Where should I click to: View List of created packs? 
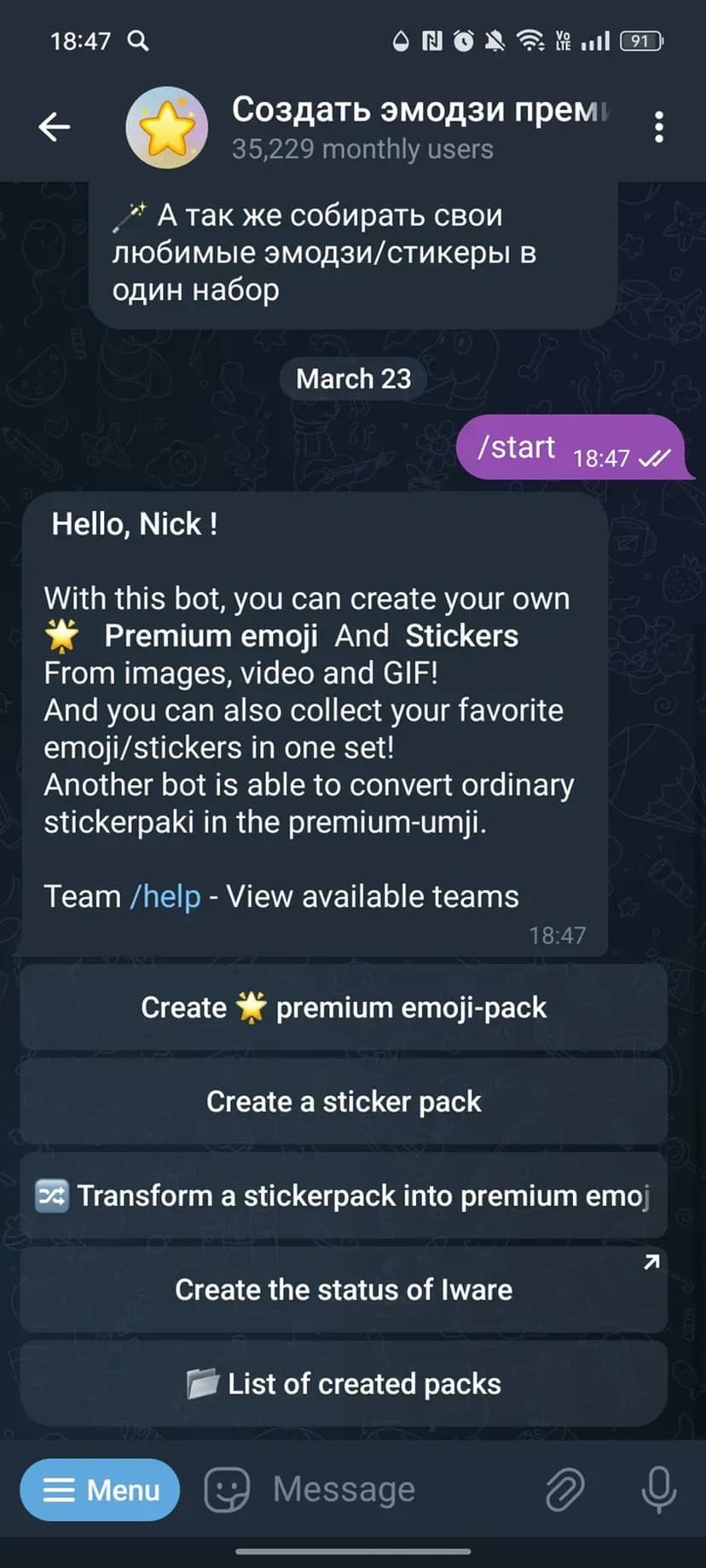(344, 1384)
